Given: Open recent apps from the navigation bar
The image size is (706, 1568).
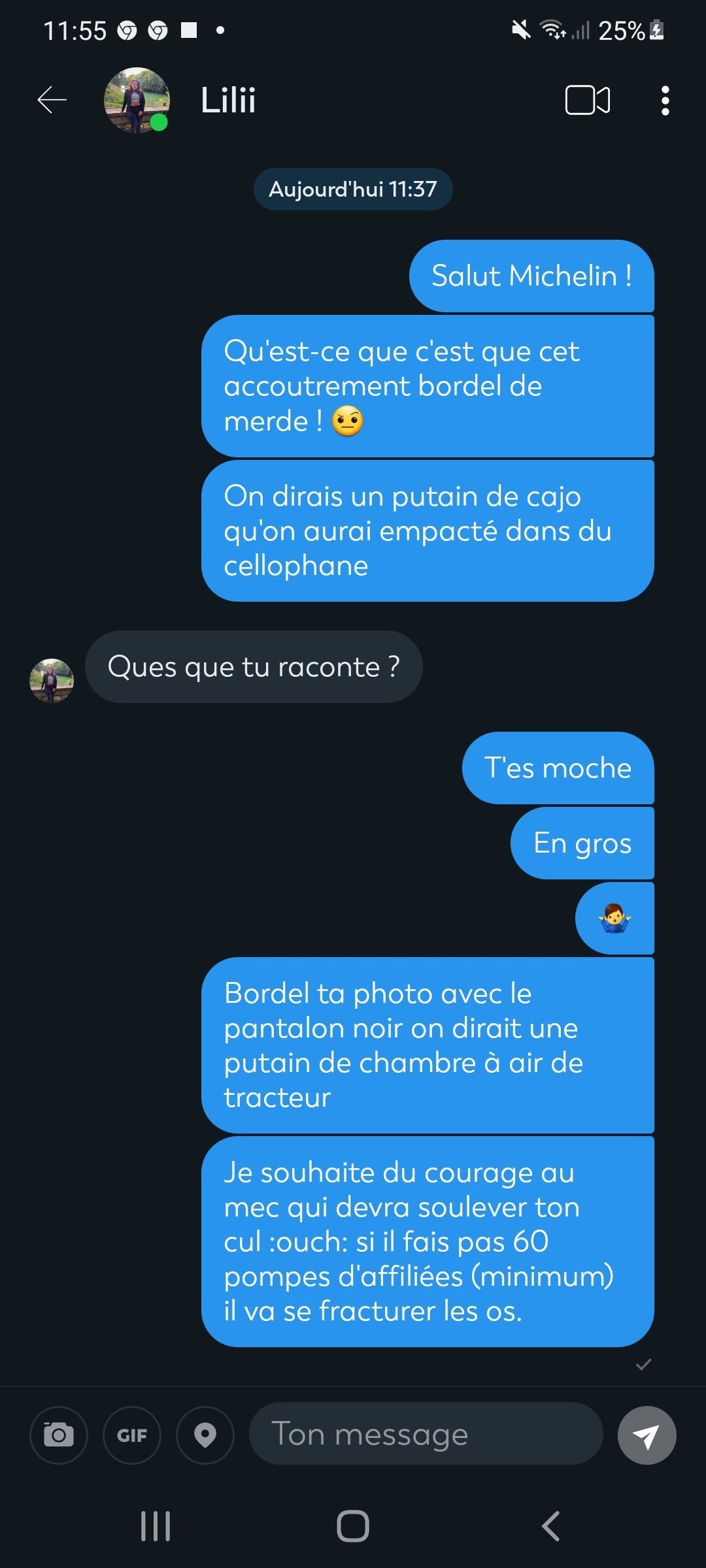Looking at the screenshot, I should 156,1526.
